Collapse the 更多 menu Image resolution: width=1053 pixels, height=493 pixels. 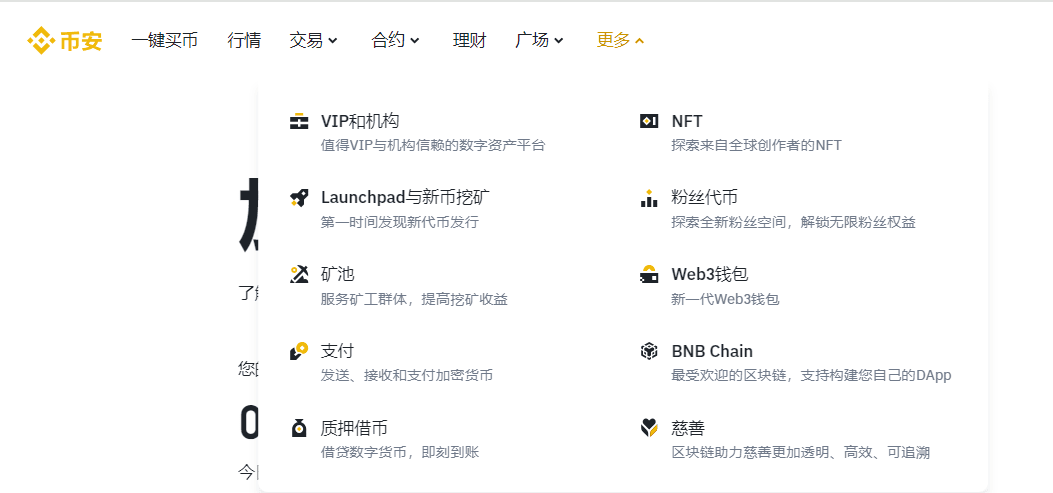pyautogui.click(x=620, y=40)
